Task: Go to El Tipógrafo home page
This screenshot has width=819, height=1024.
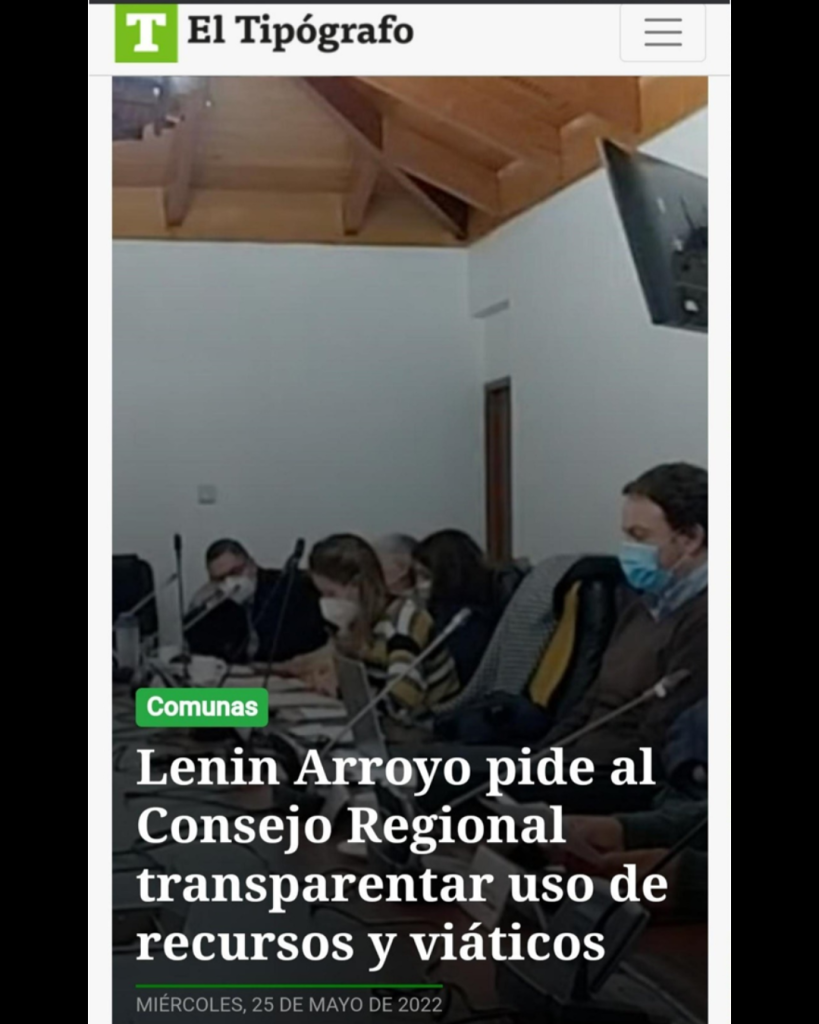Action: (265, 32)
